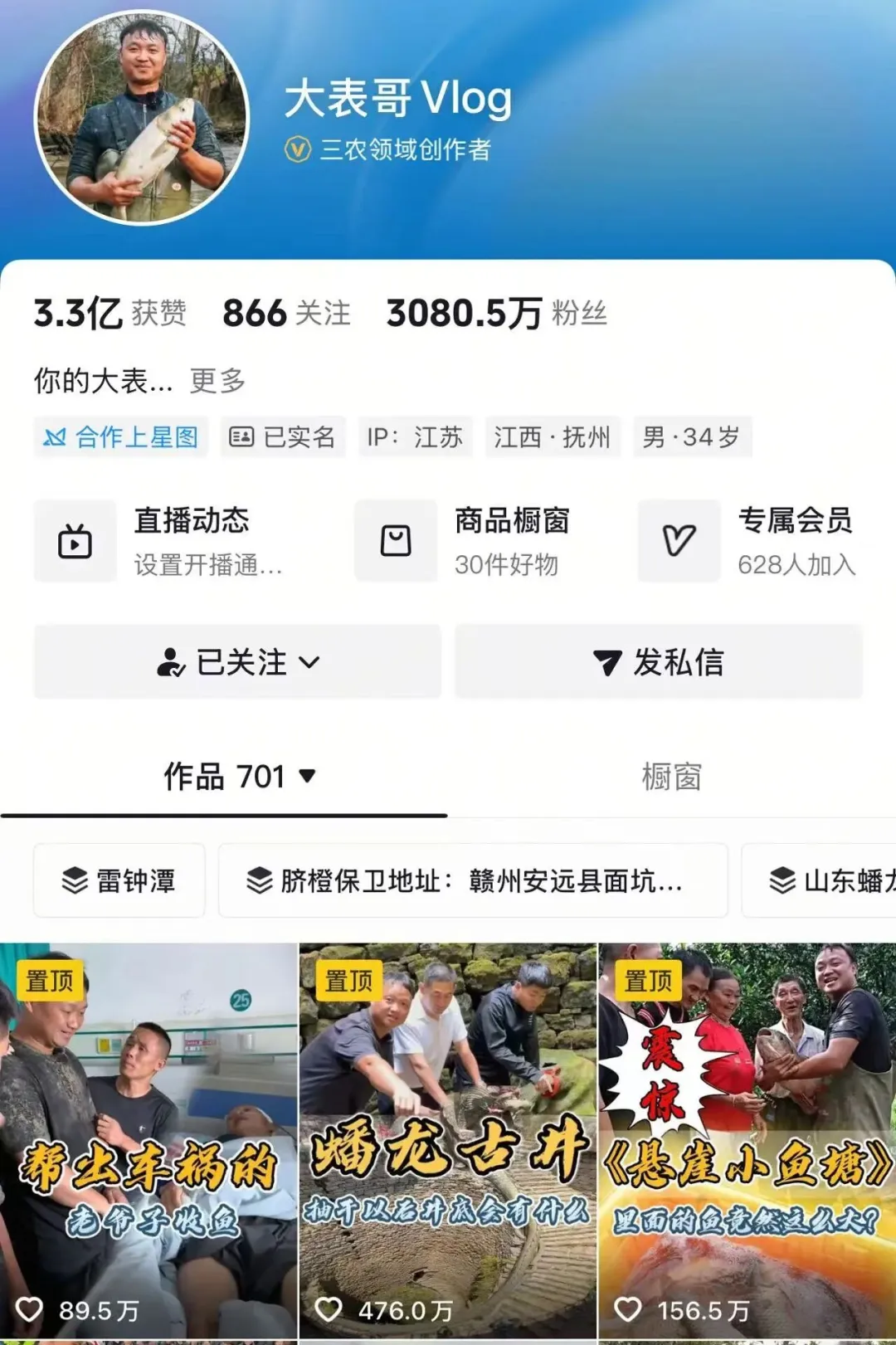896x1345 pixels.
Task: Switch to the 橱窗 tab
Action: coord(671,777)
